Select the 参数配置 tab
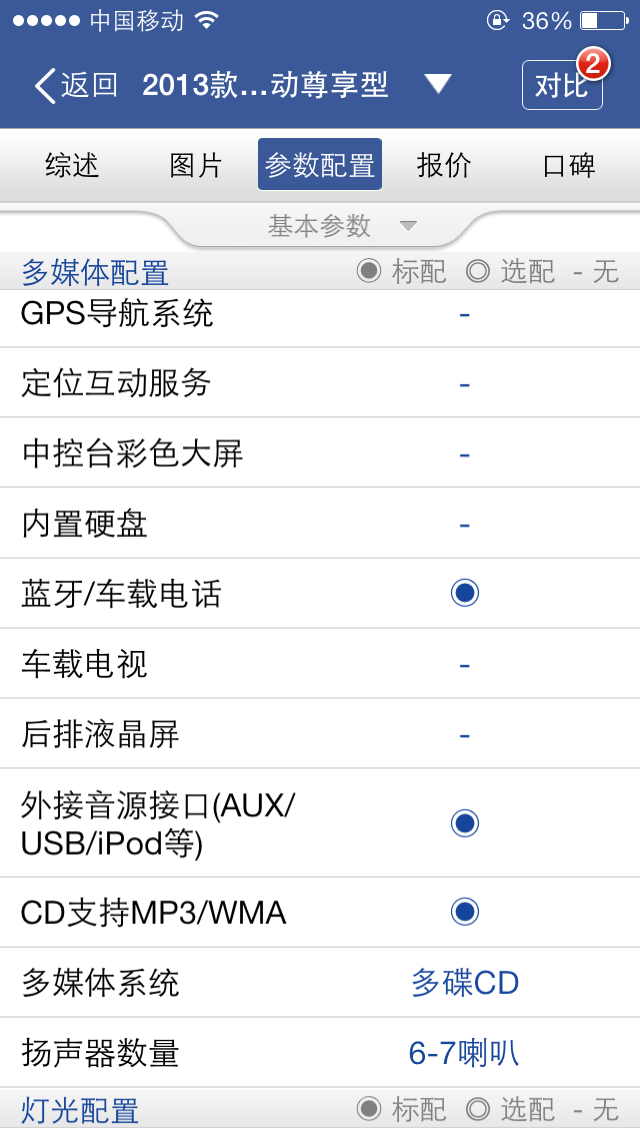 [x=320, y=165]
